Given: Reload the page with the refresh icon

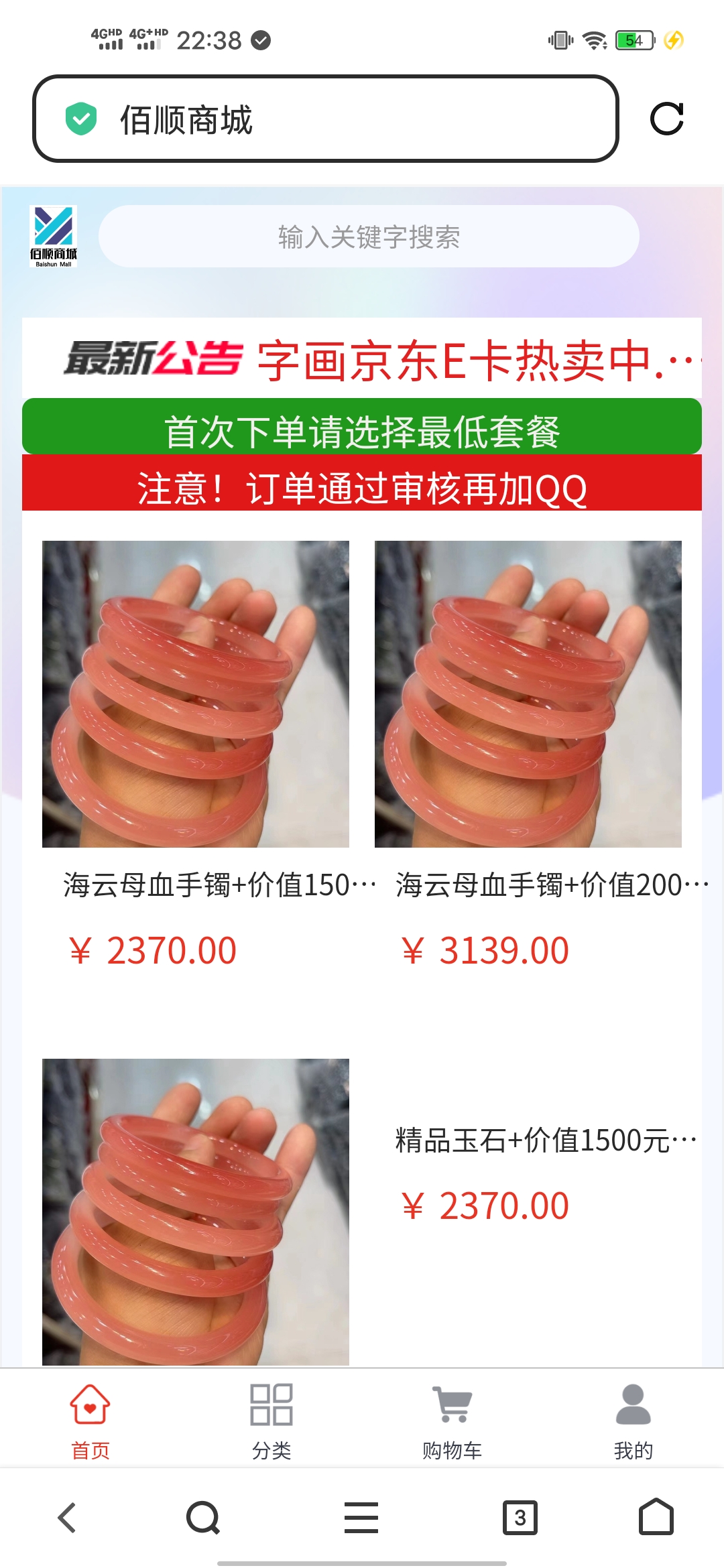Looking at the screenshot, I should pos(666,119).
